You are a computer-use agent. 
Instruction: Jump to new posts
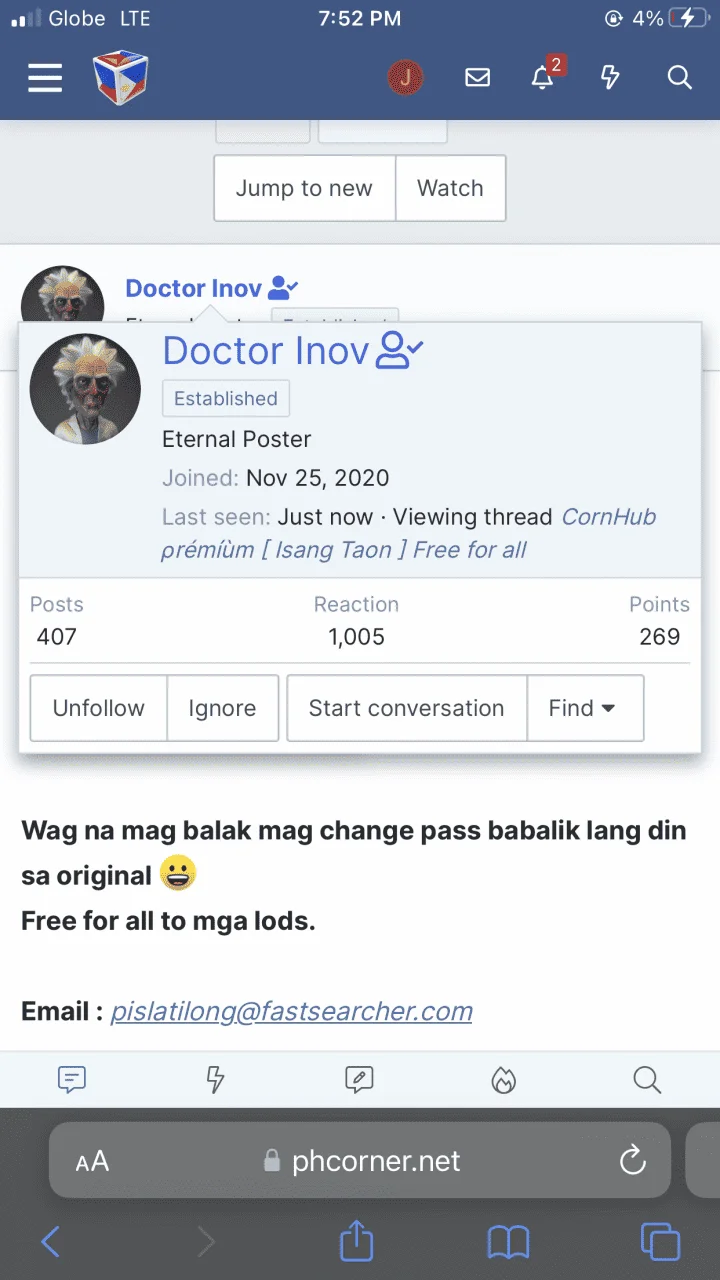coord(304,188)
